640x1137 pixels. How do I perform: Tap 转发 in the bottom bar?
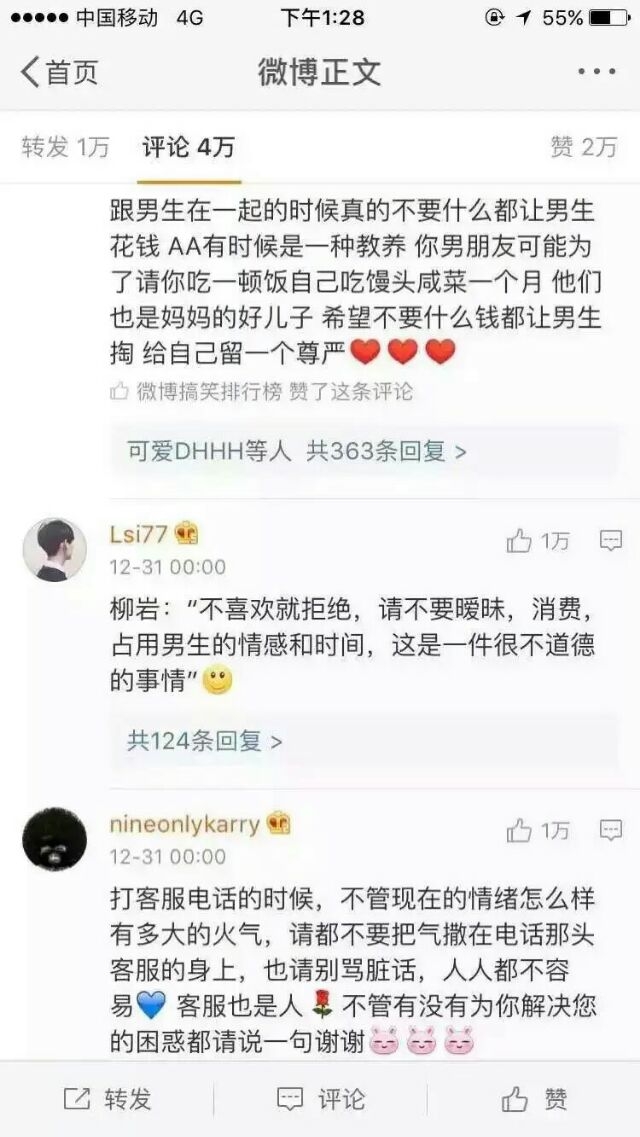(107, 1099)
